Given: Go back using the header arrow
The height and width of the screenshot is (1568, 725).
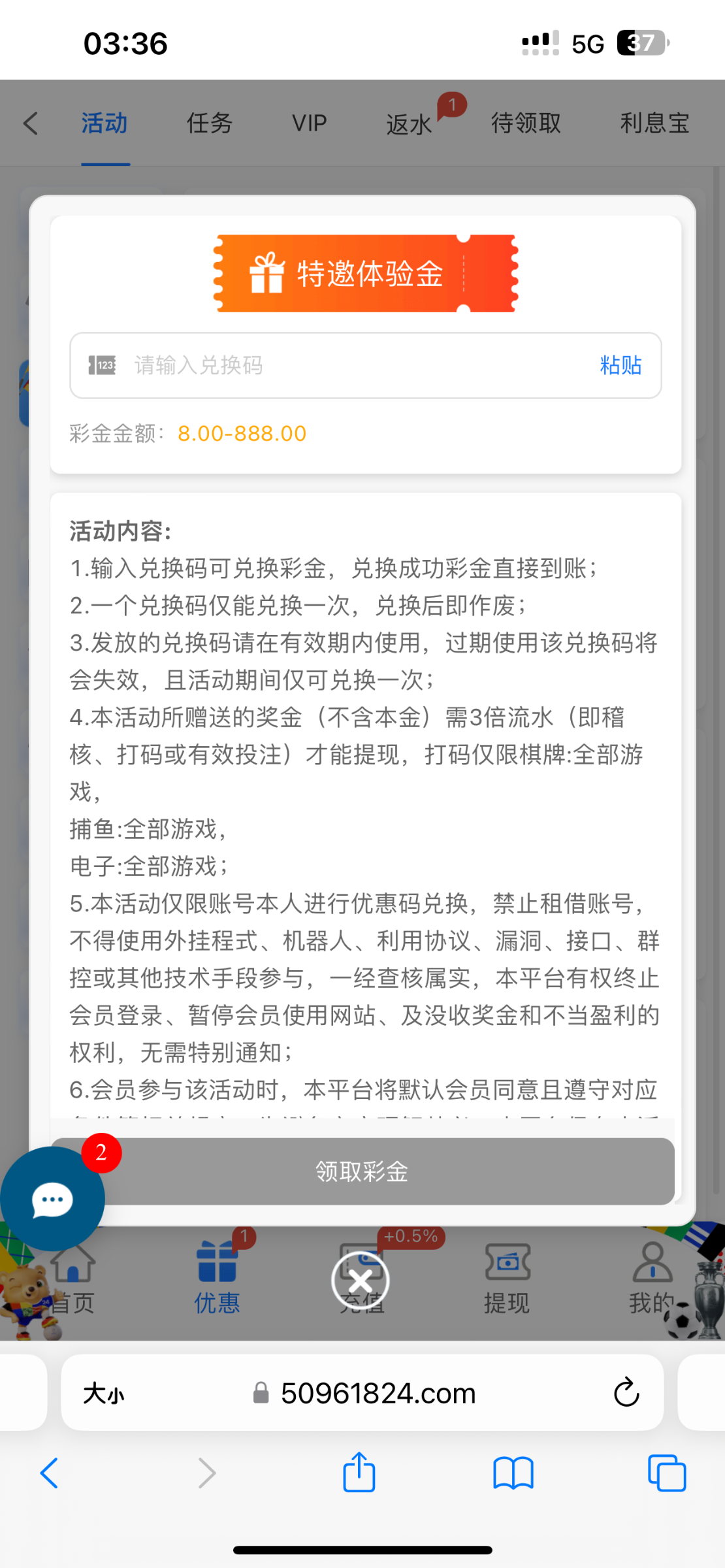Looking at the screenshot, I should point(31,123).
